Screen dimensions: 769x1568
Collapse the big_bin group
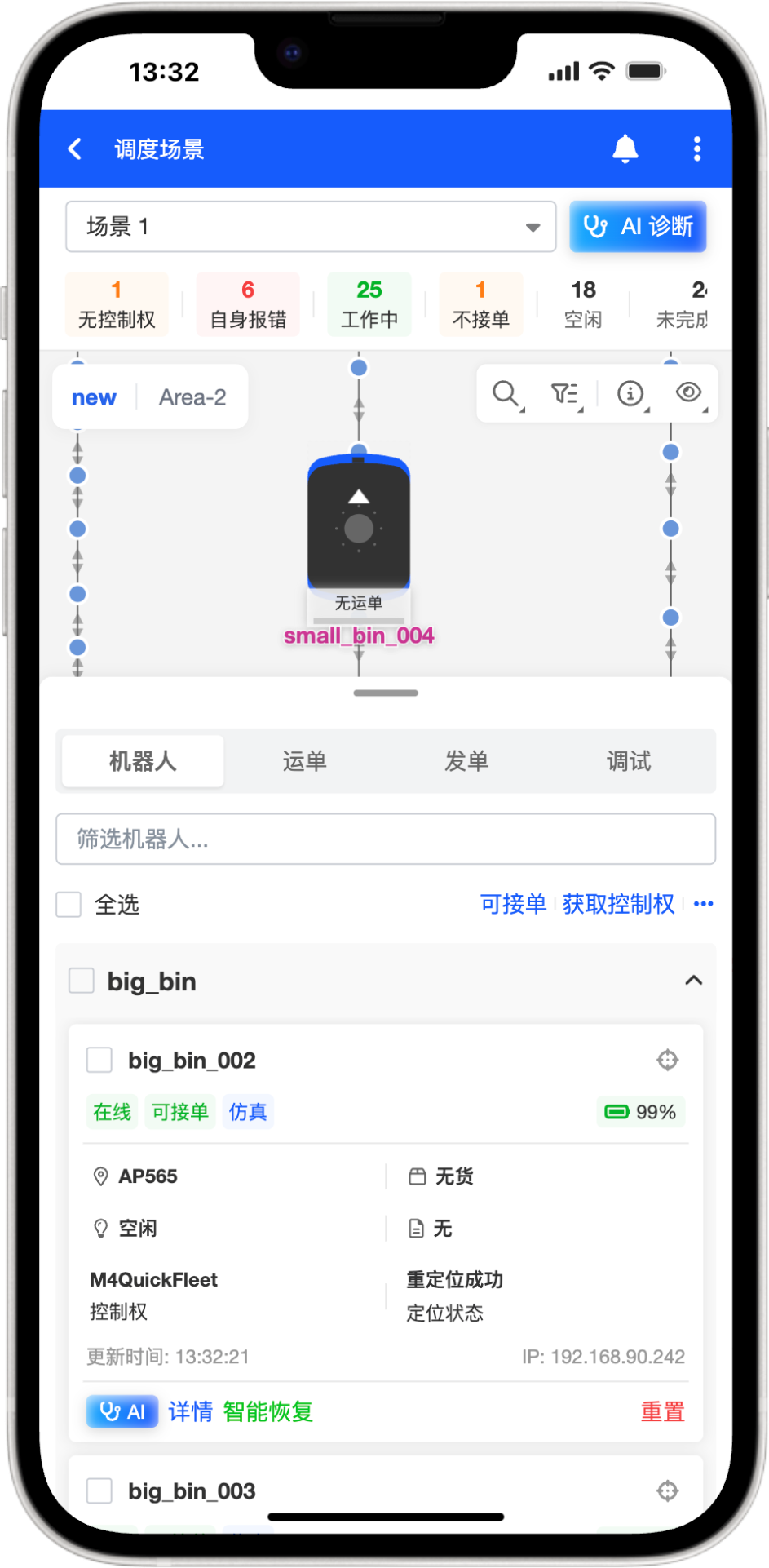point(693,981)
